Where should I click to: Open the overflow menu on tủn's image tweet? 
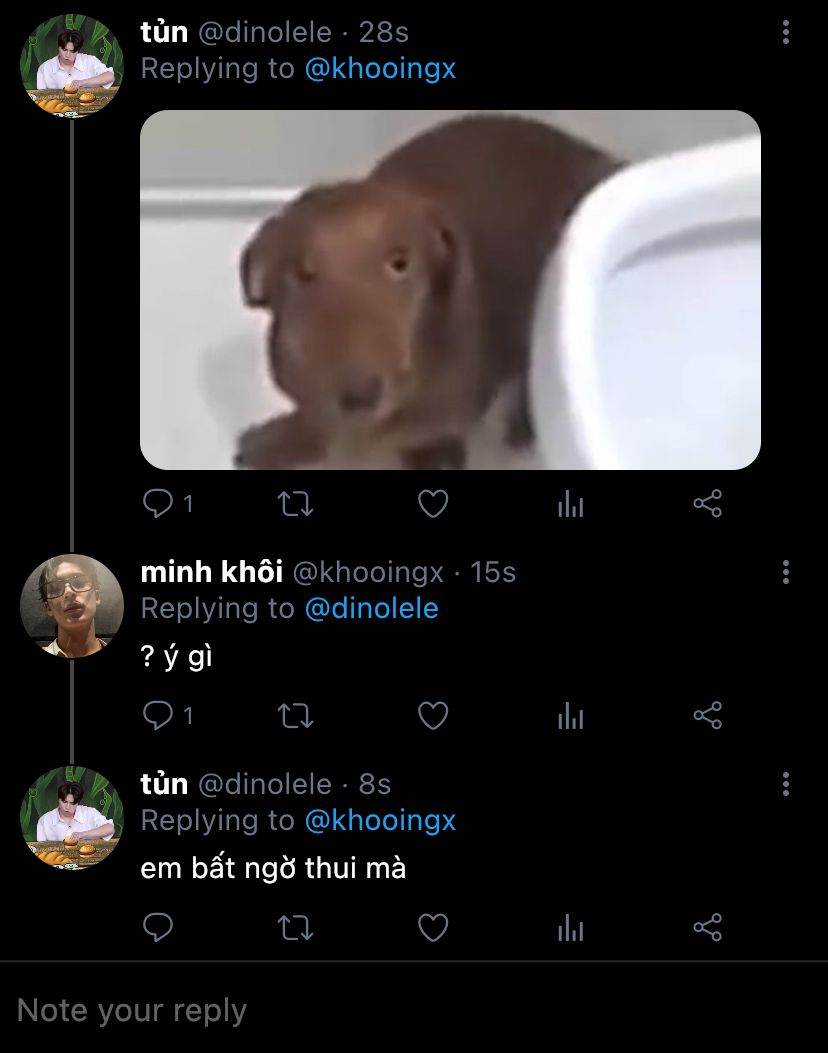pyautogui.click(x=785, y=32)
